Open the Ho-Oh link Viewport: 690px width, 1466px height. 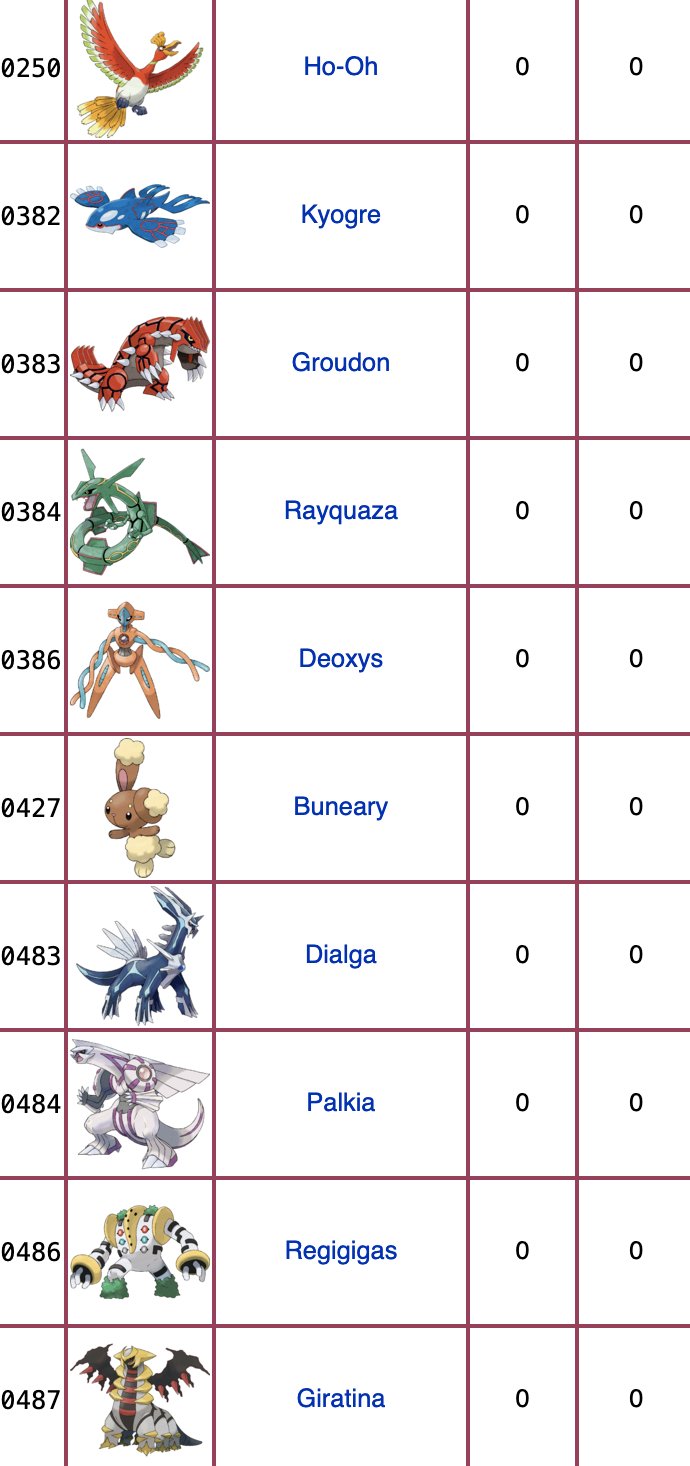[340, 67]
